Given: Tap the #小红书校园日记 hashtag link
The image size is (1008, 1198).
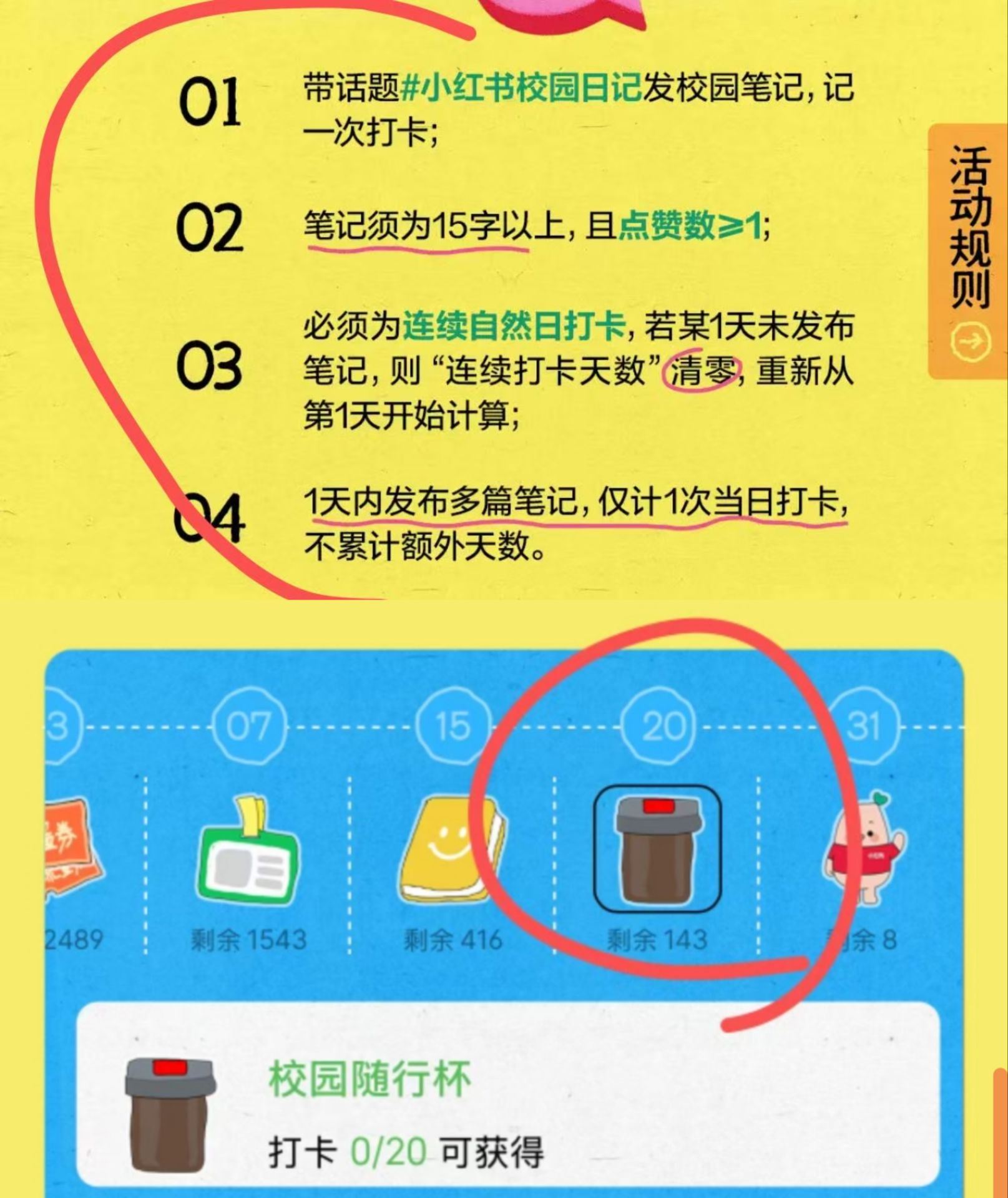Looking at the screenshot, I should pos(521,87).
